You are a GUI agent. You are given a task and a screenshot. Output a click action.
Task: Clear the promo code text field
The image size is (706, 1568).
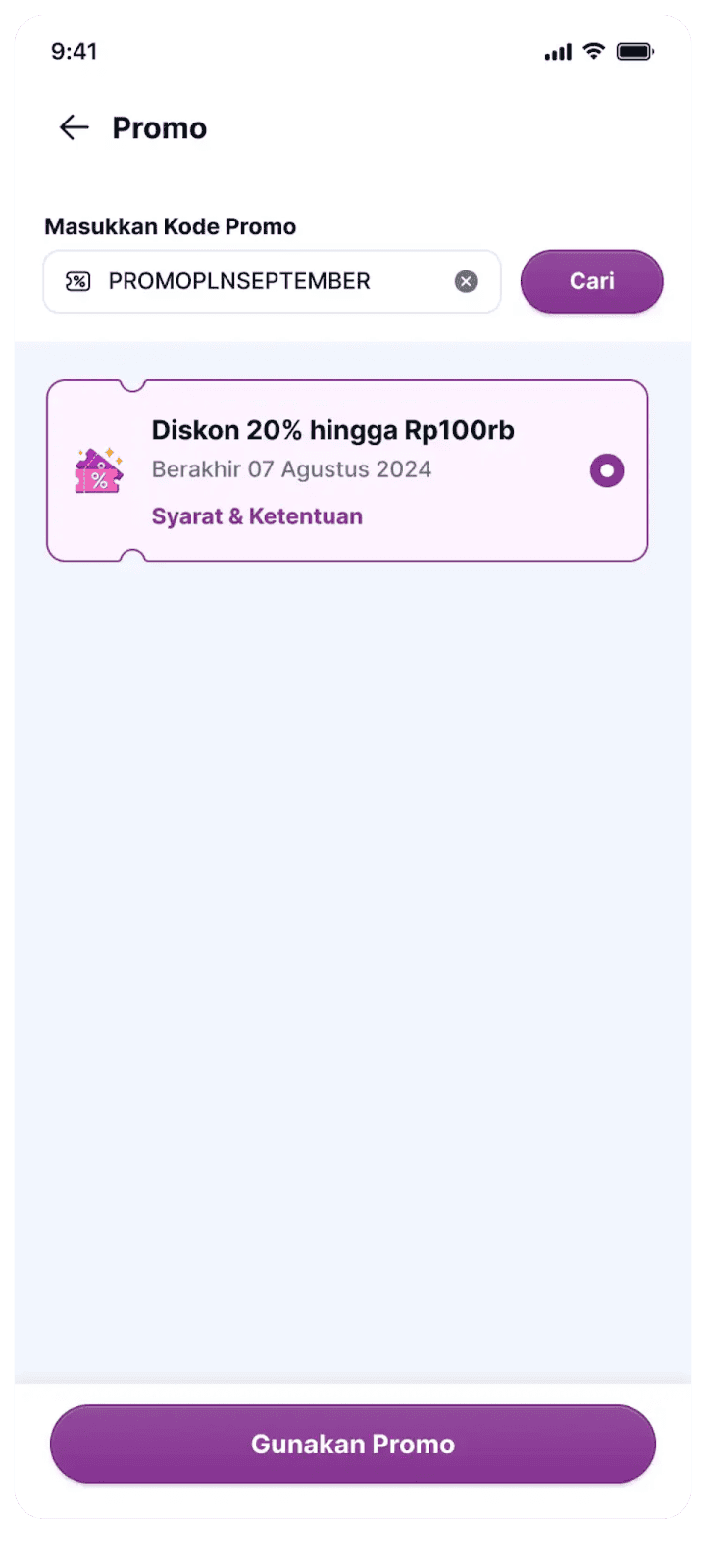point(466,282)
